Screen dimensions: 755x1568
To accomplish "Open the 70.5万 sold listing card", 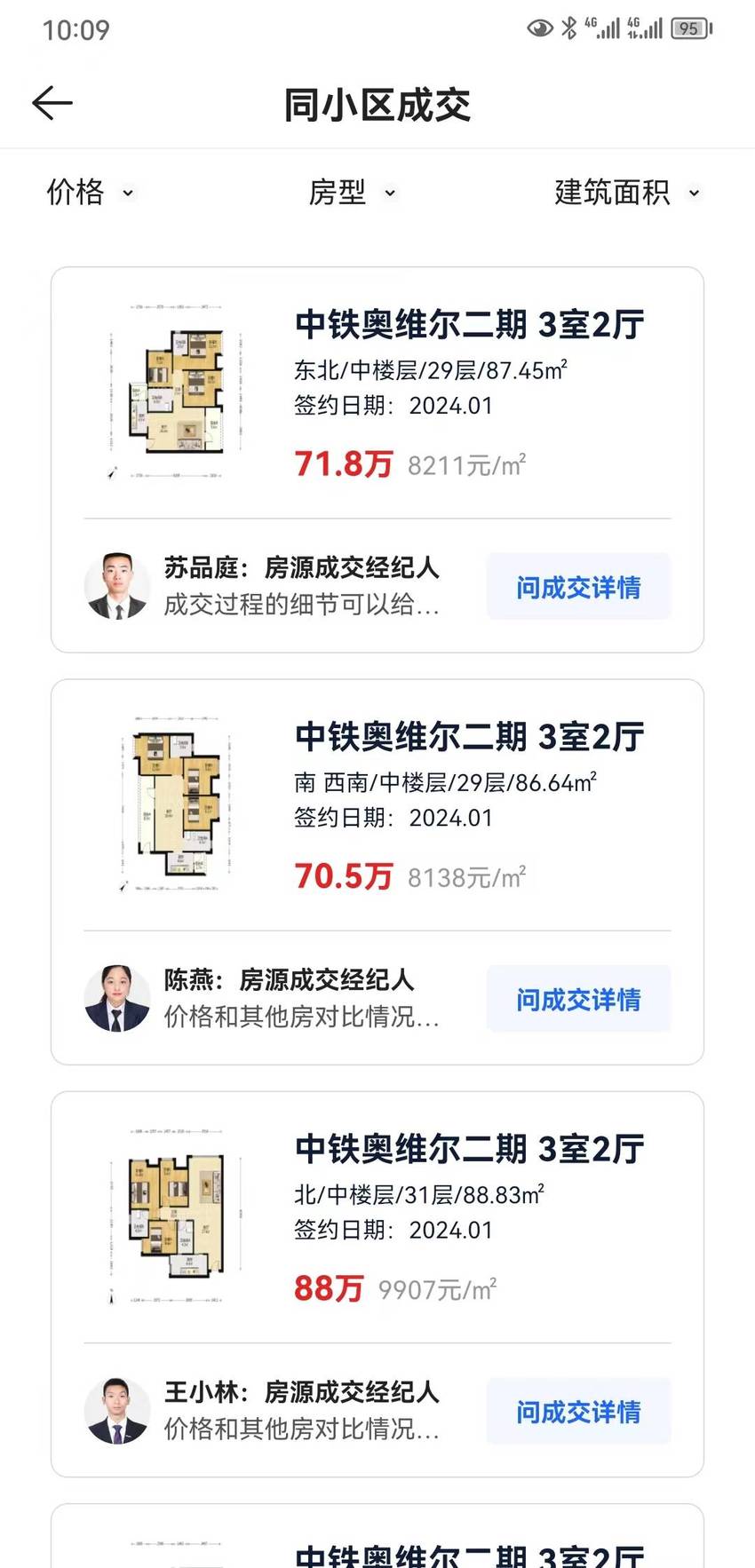I will 377,805.
